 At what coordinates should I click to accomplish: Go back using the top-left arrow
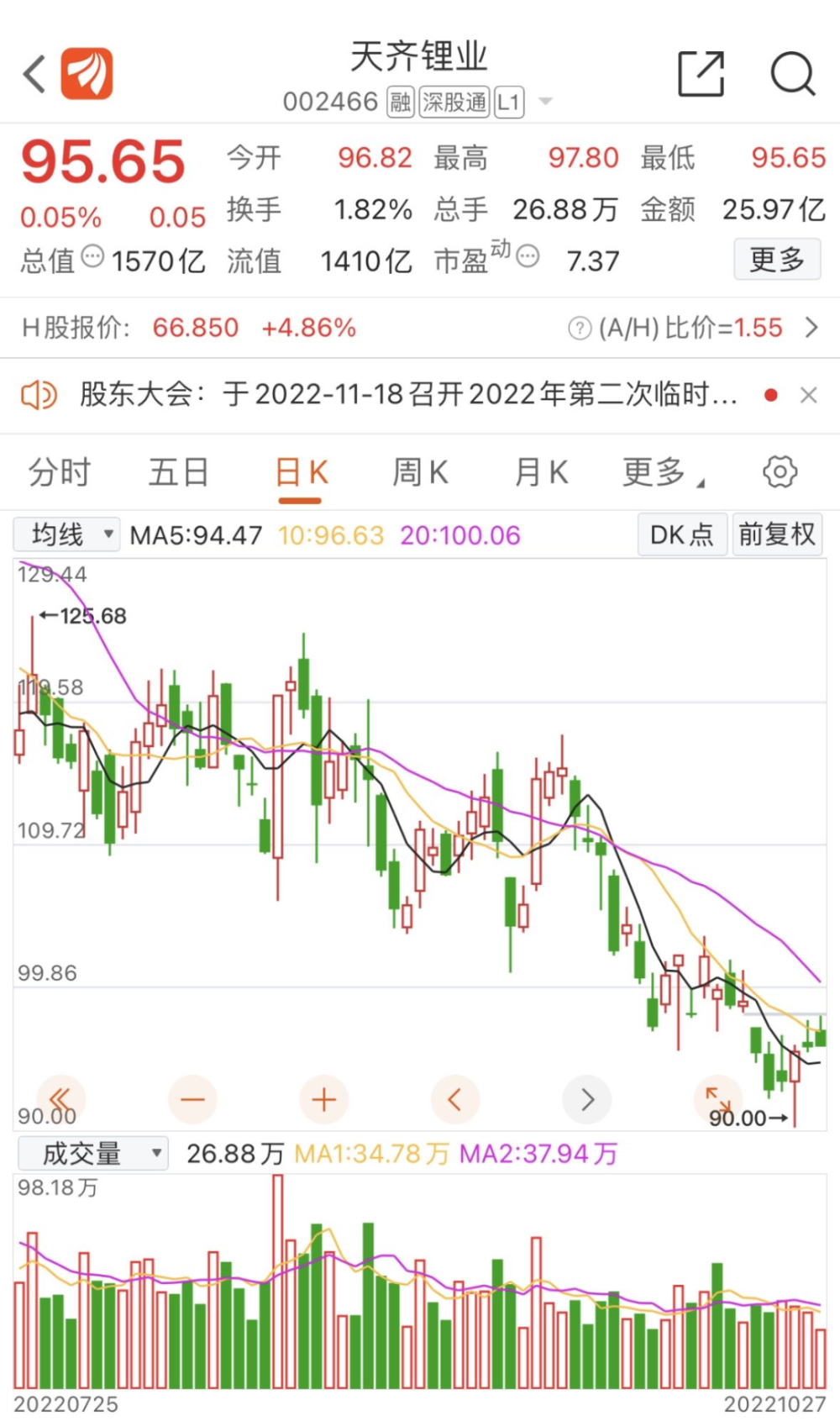[34, 74]
